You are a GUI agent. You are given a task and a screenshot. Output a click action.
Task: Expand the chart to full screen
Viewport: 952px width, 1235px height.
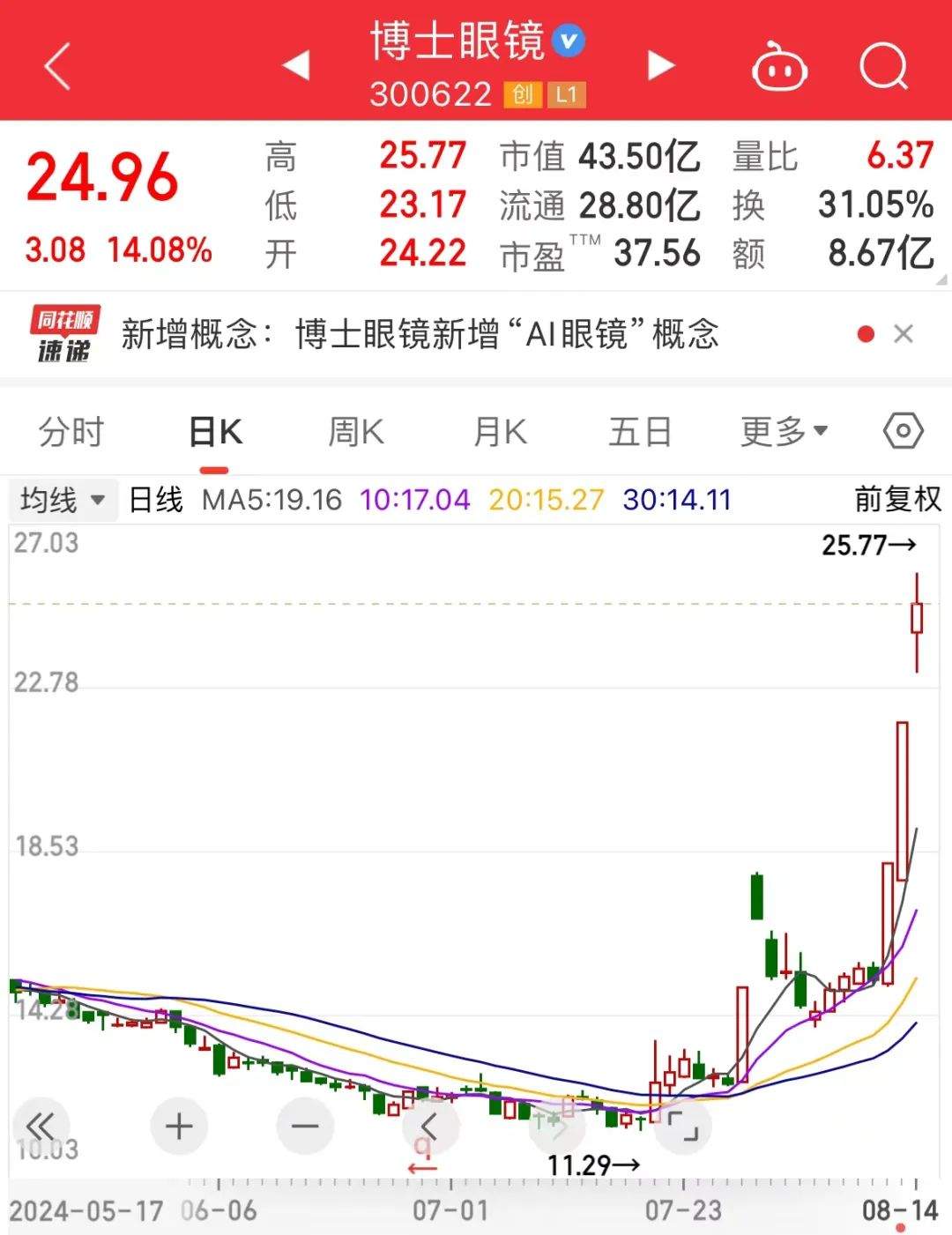tap(682, 1126)
